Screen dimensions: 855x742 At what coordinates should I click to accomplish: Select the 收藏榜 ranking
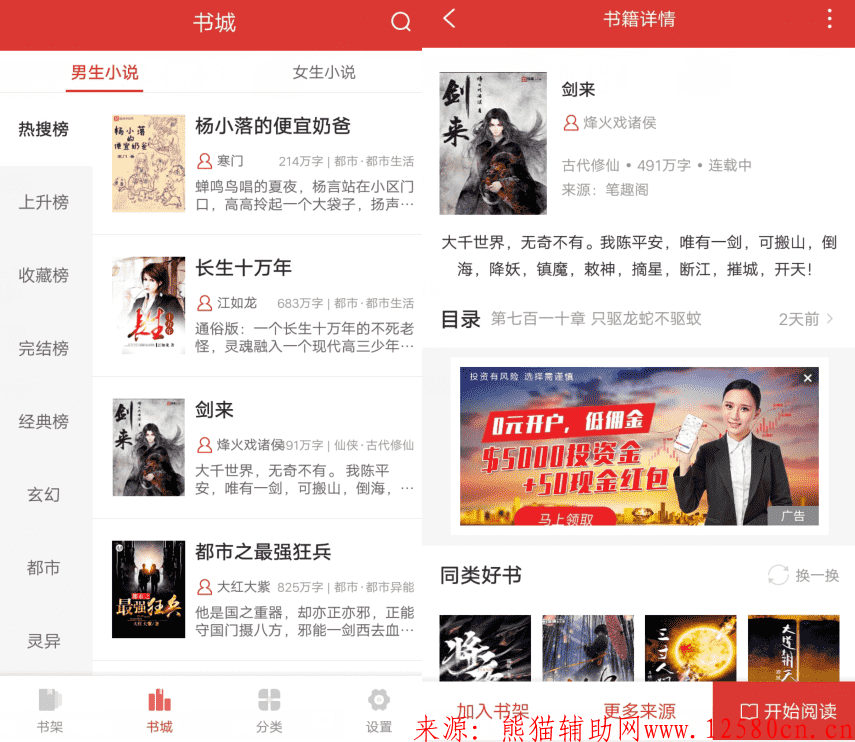tap(44, 275)
